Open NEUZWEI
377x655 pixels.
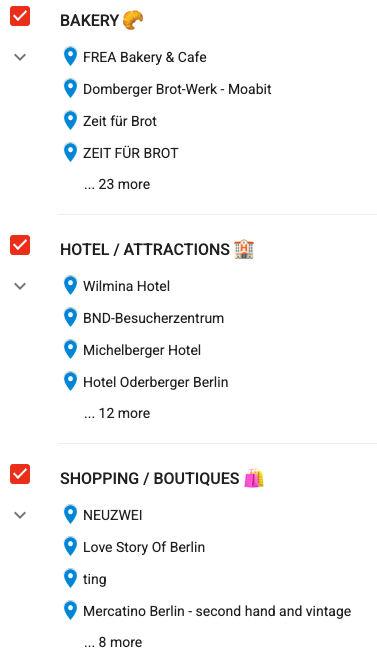click(112, 515)
